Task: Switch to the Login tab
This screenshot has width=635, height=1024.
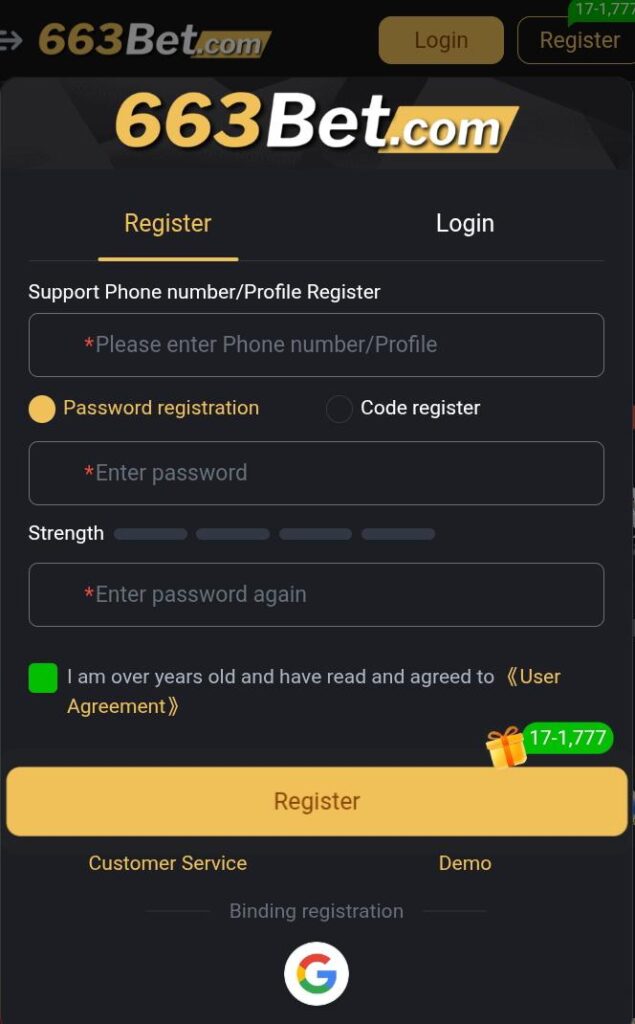Action: tap(464, 223)
